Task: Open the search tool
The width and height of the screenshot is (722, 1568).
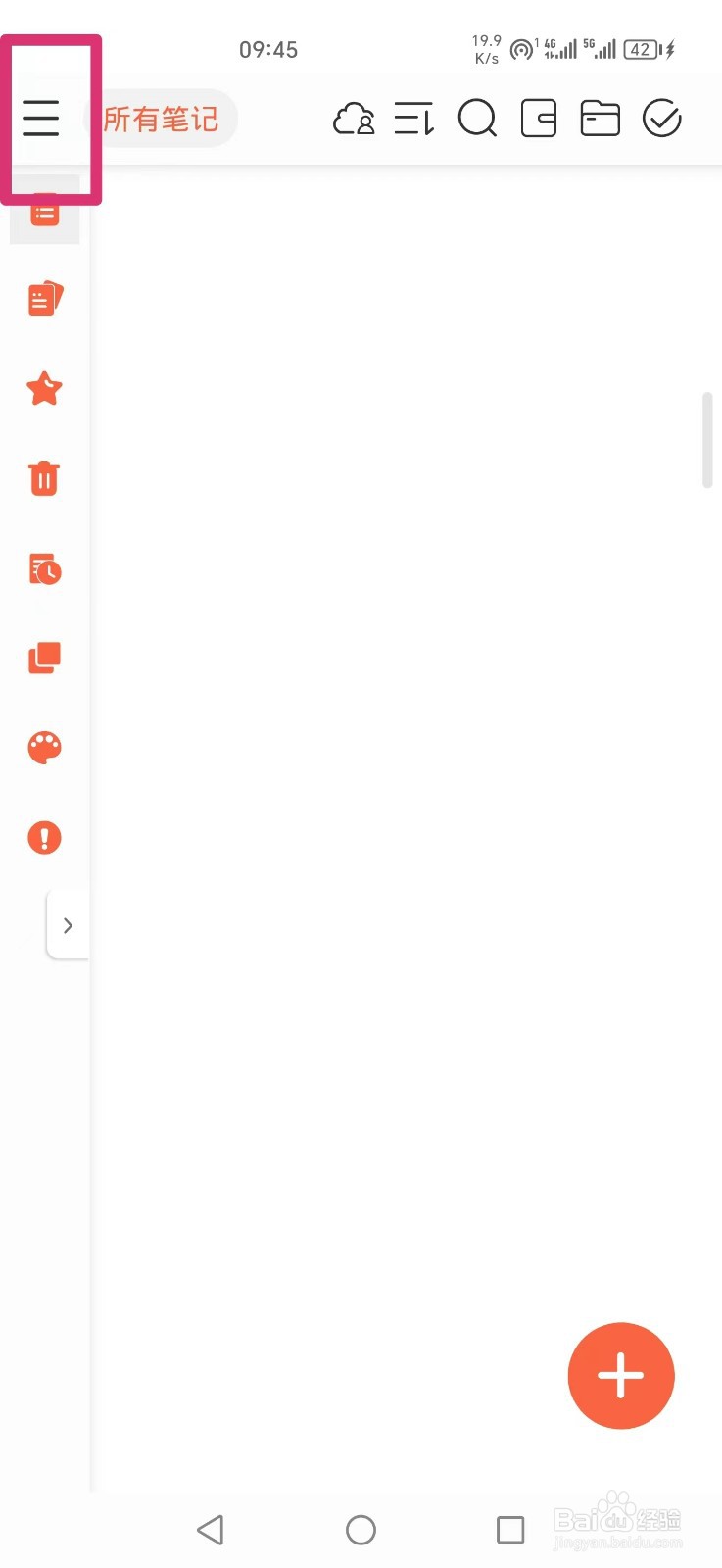Action: pos(477,118)
